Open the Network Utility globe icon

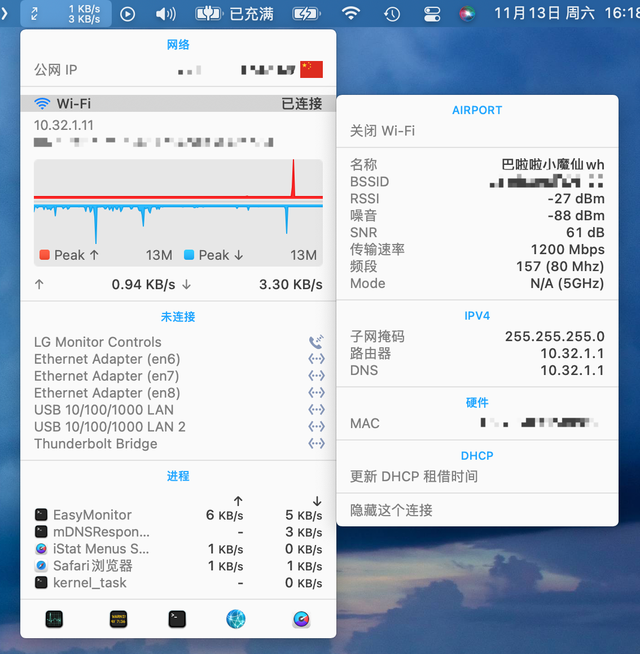pos(236,619)
